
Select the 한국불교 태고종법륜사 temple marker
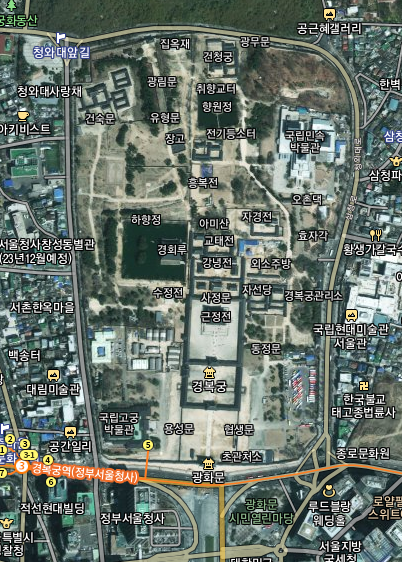(x=364, y=385)
